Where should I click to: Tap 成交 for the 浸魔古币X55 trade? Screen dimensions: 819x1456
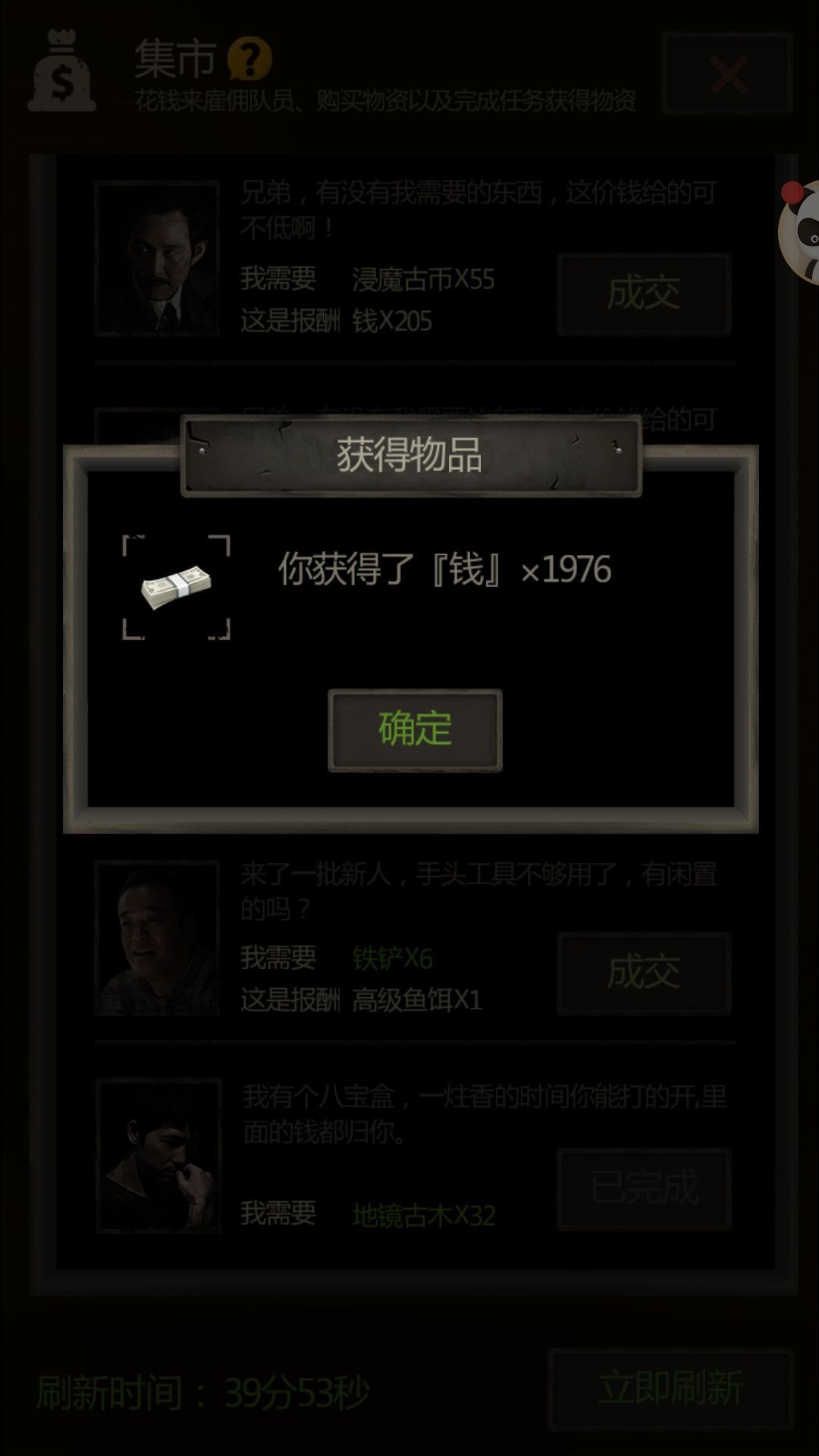click(643, 293)
